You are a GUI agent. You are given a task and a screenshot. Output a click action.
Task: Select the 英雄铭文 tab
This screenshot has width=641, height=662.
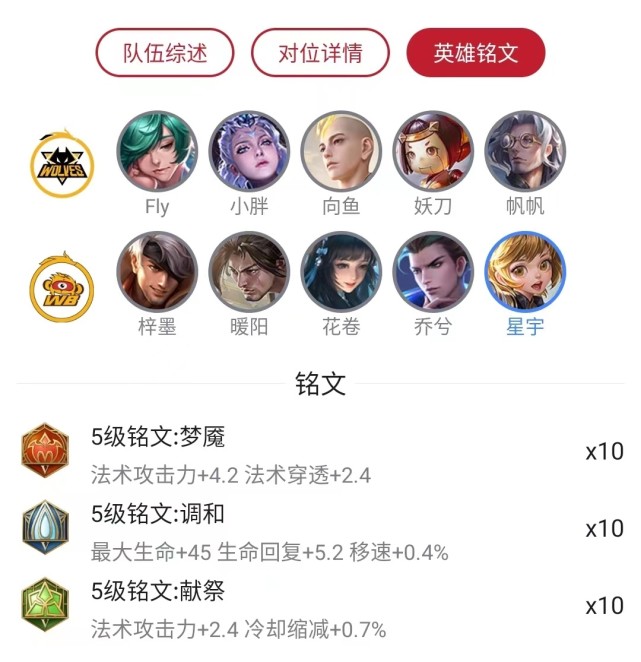pos(476,53)
